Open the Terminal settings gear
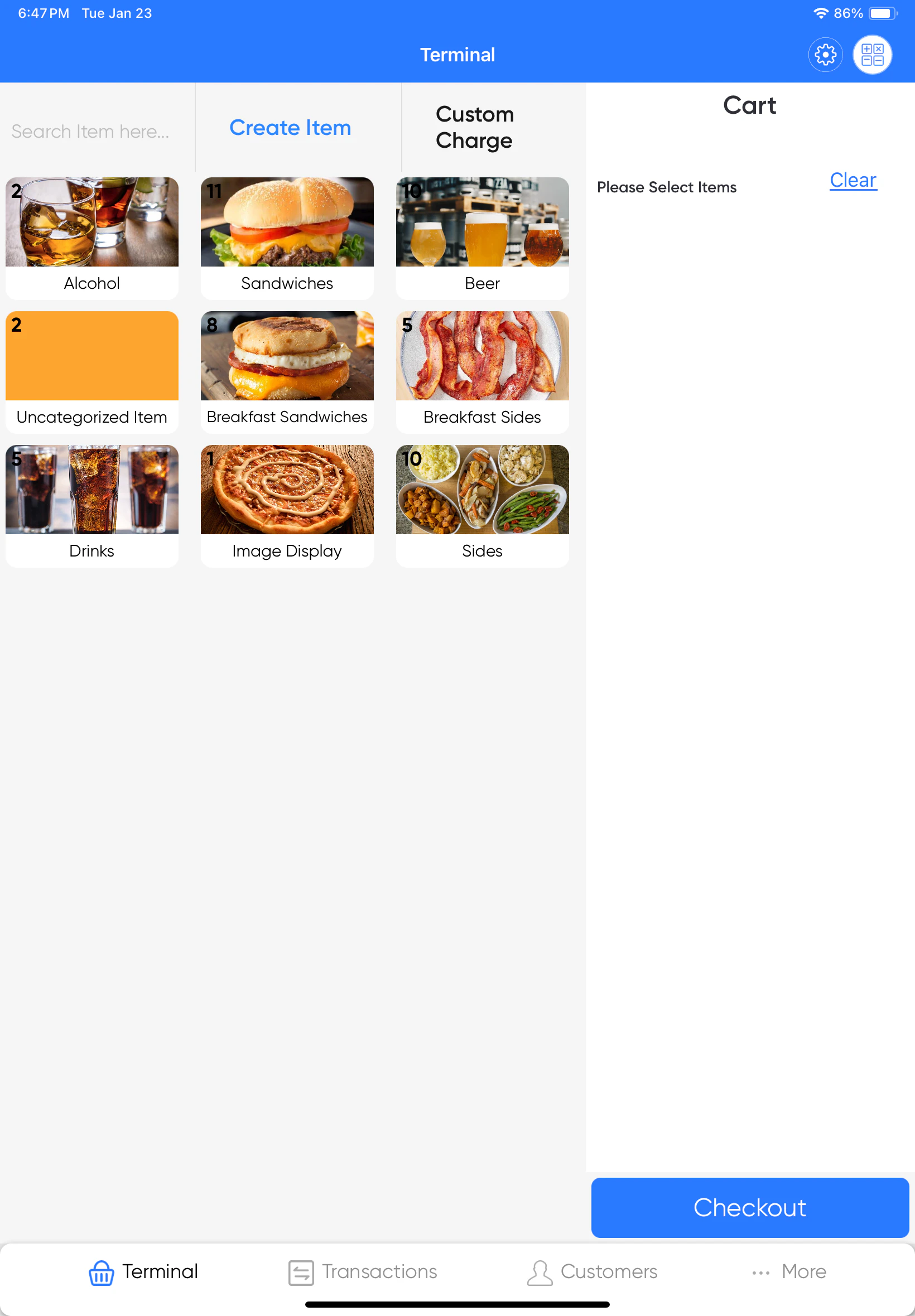915x1316 pixels. point(825,55)
